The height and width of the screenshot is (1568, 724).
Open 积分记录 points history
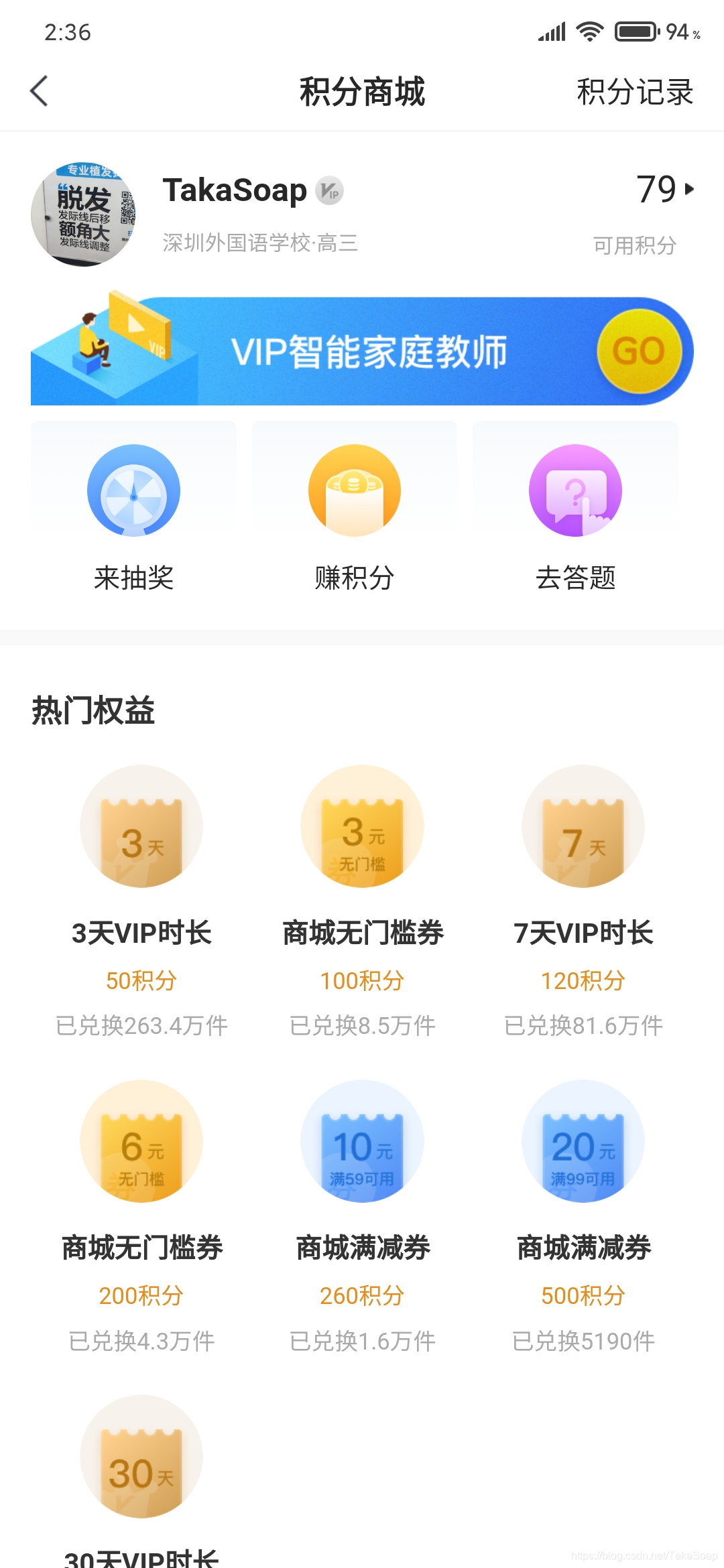point(634,92)
